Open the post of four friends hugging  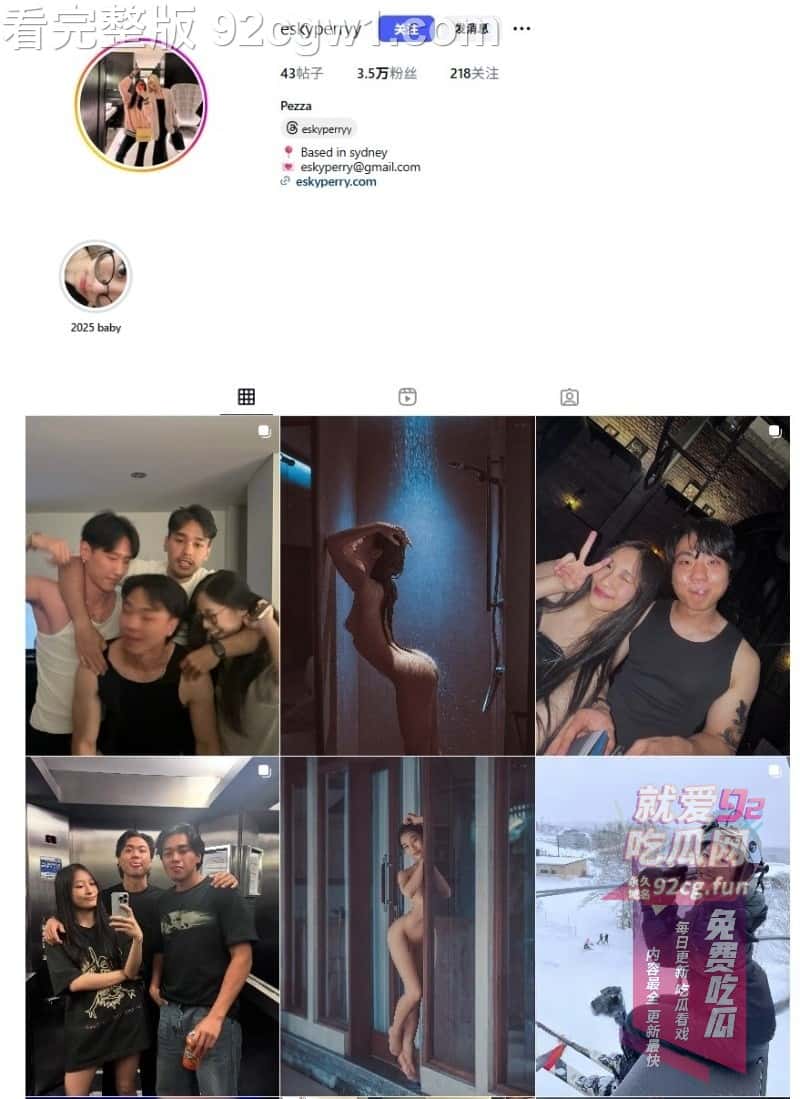click(x=152, y=585)
